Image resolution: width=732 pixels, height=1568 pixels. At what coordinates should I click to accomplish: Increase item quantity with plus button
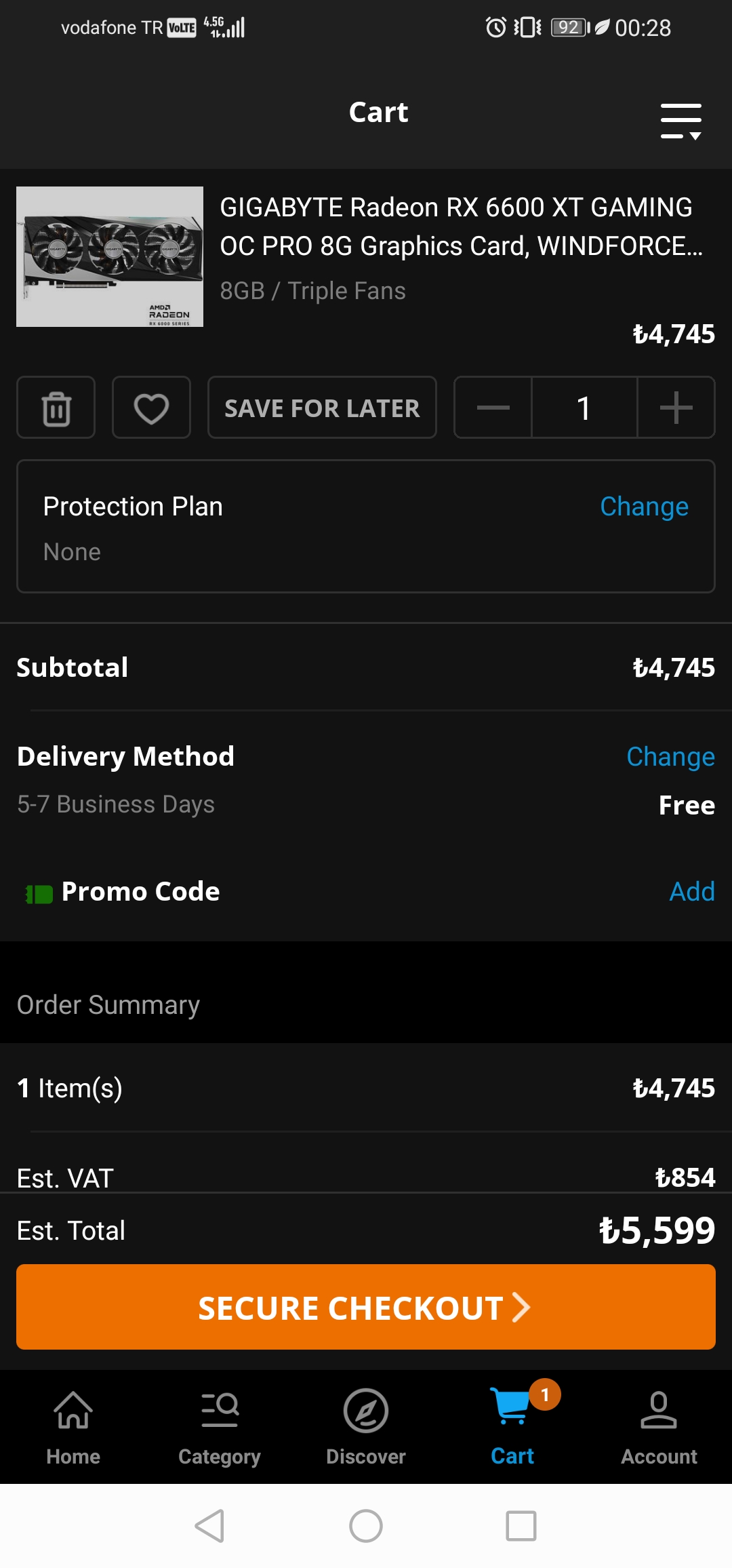[x=676, y=408]
